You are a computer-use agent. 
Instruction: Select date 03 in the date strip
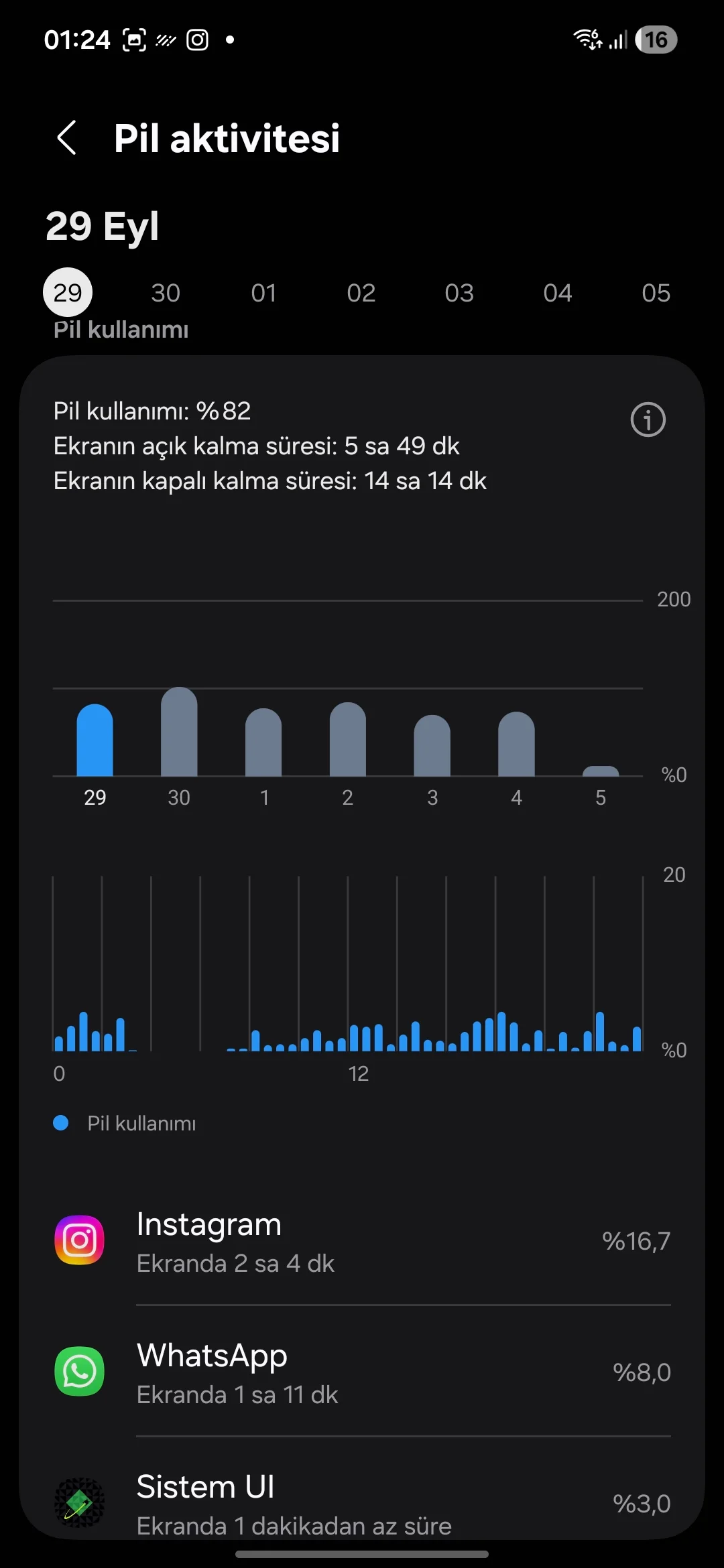click(459, 293)
